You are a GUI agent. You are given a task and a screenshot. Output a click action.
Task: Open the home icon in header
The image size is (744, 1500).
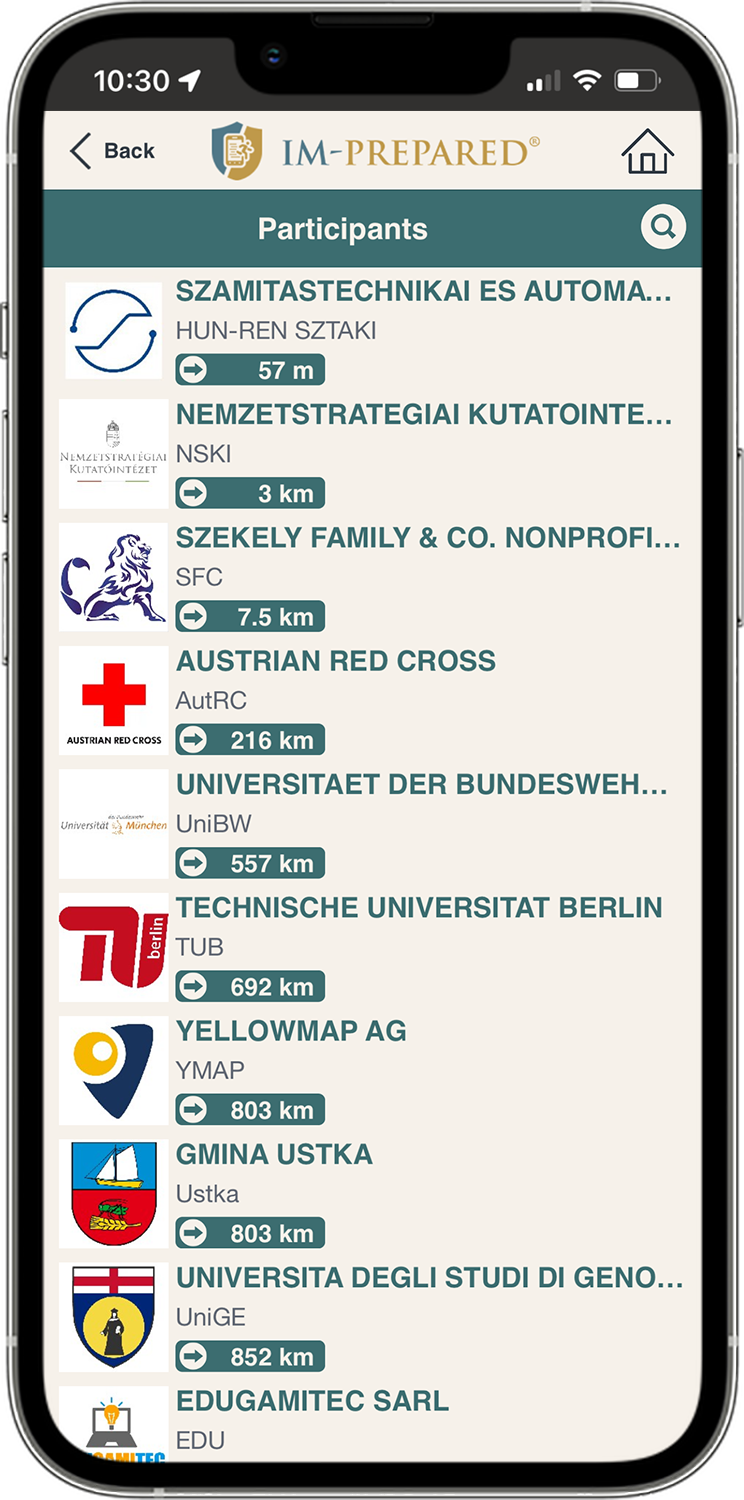click(648, 151)
